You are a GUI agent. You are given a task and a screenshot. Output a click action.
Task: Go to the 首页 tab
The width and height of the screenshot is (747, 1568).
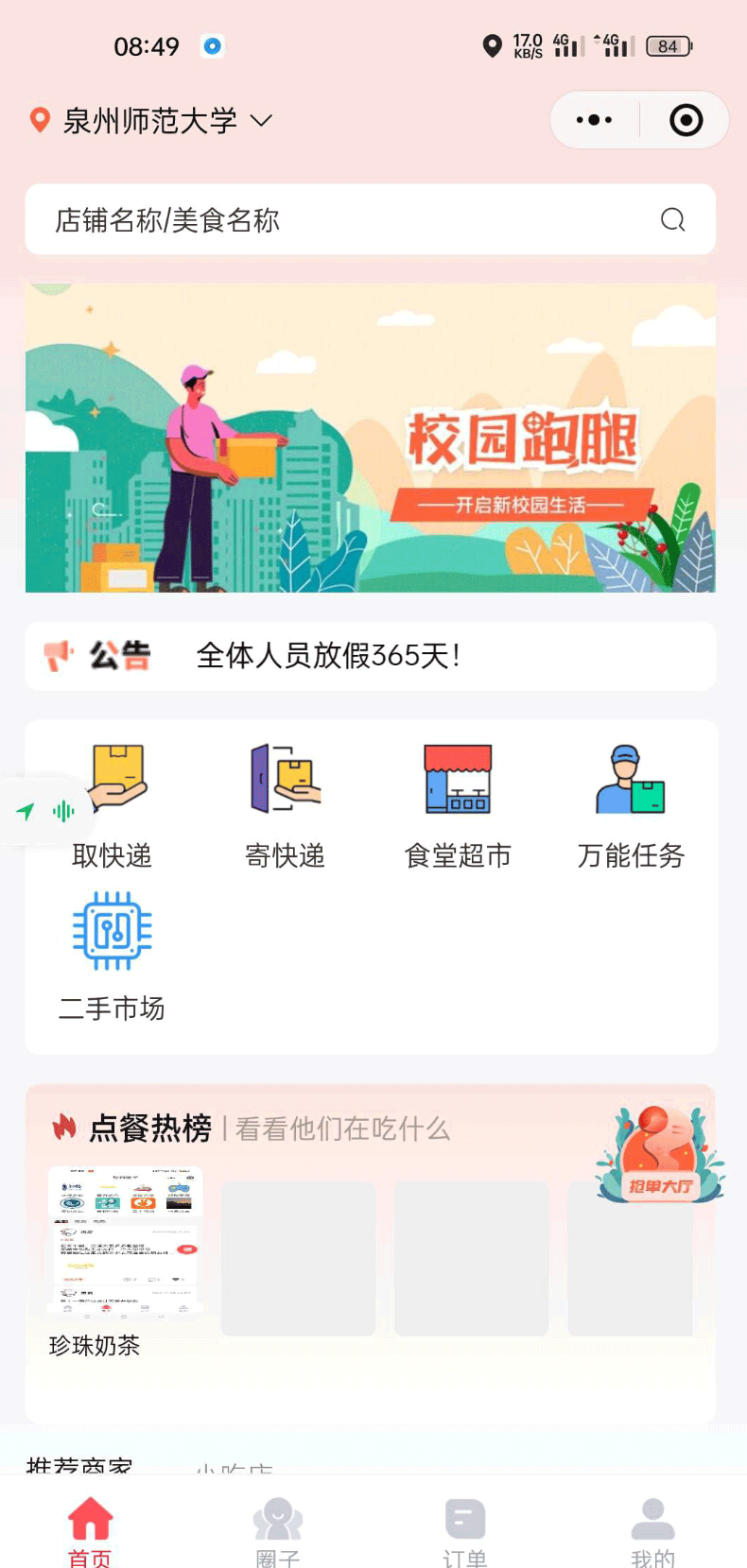point(90,1531)
